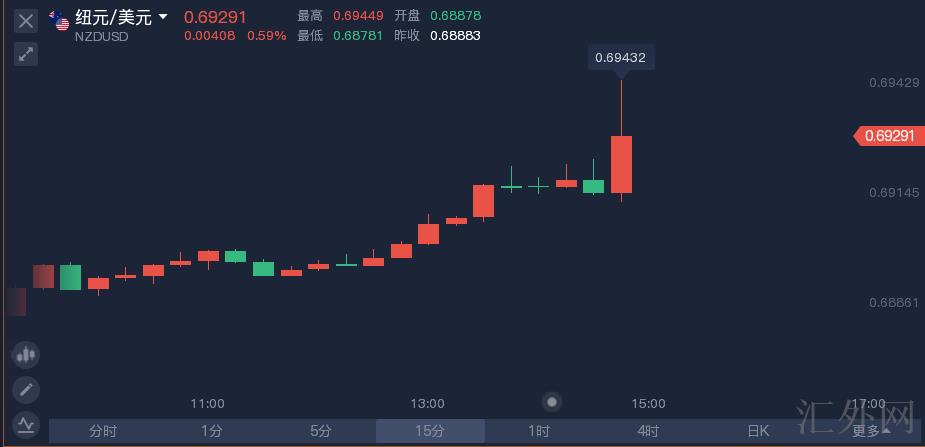Viewport: 925px width, 447px height.
Task: Switch to the 日K daily chart
Action: [x=758, y=431]
